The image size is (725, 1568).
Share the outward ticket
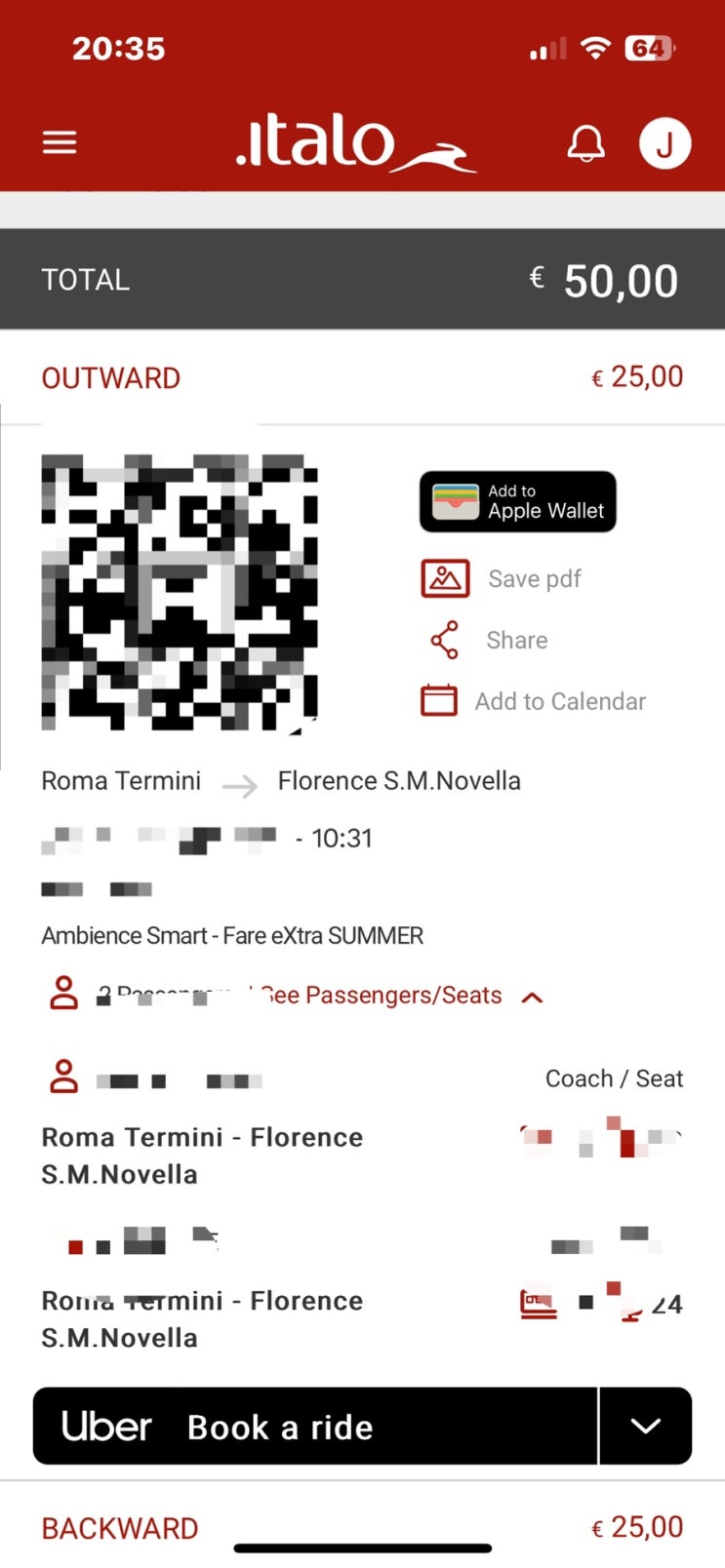489,641
